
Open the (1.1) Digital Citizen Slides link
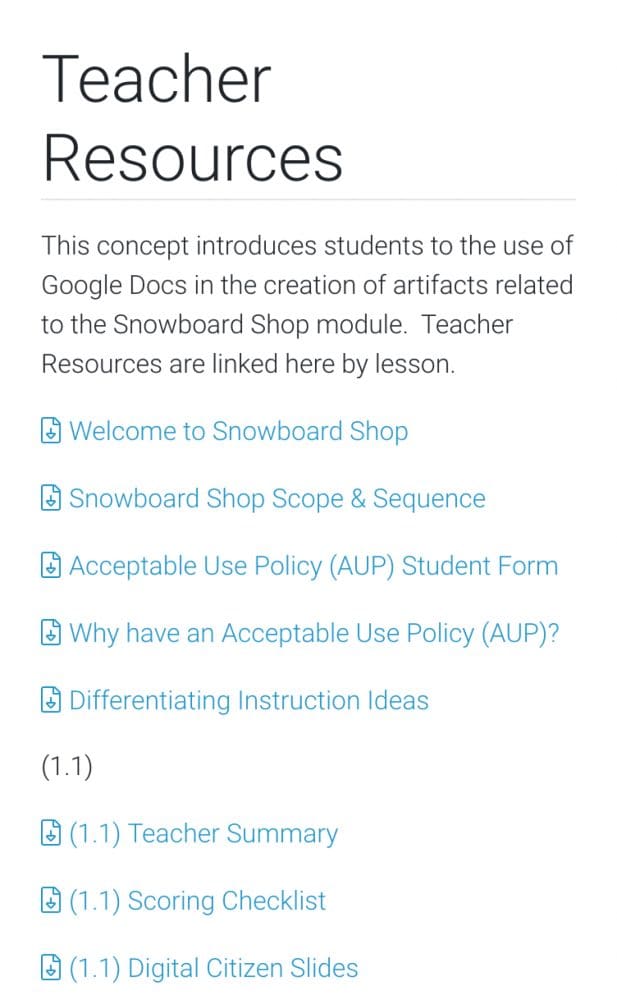pos(200,968)
